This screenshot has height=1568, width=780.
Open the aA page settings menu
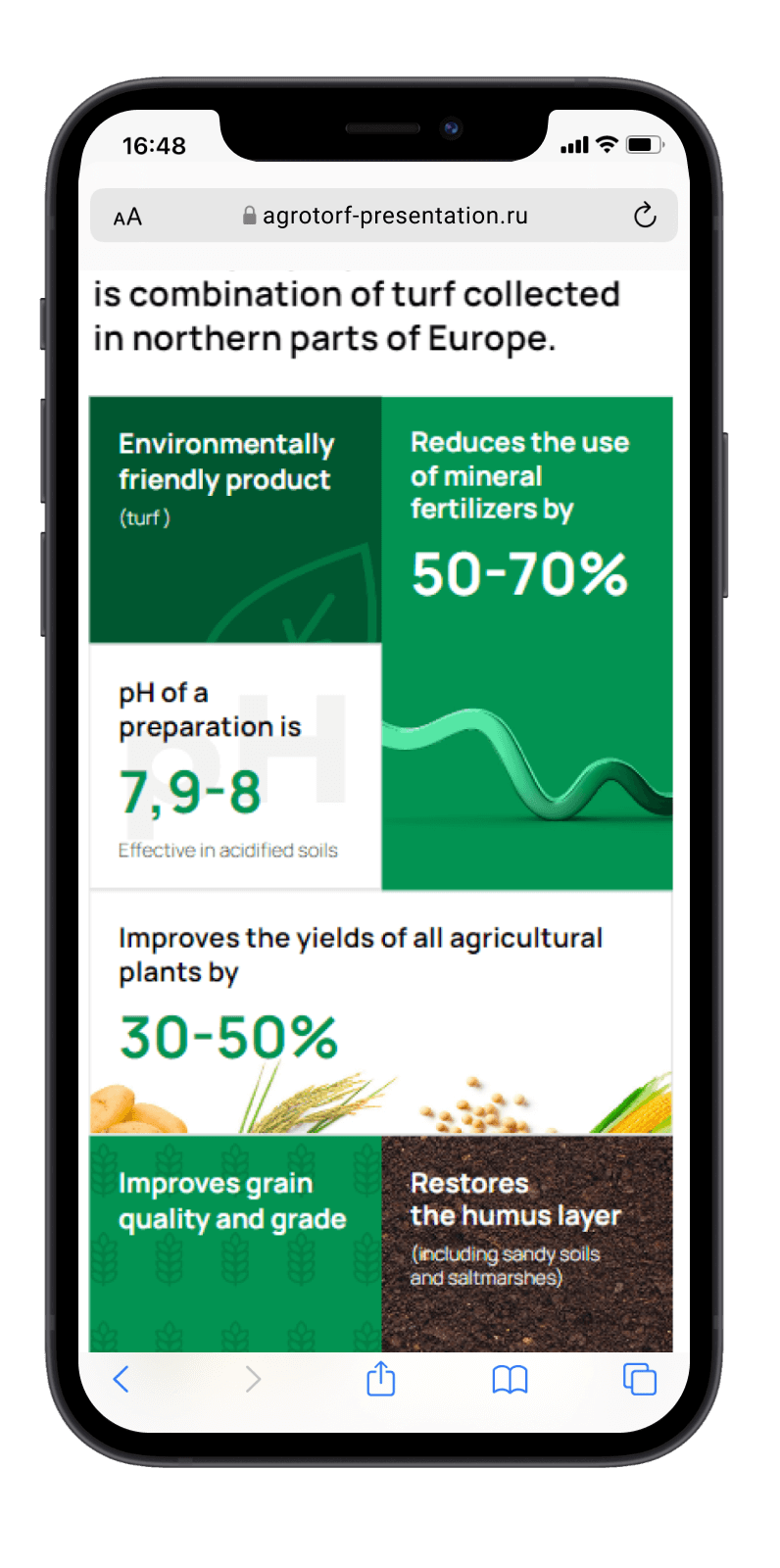click(x=127, y=217)
